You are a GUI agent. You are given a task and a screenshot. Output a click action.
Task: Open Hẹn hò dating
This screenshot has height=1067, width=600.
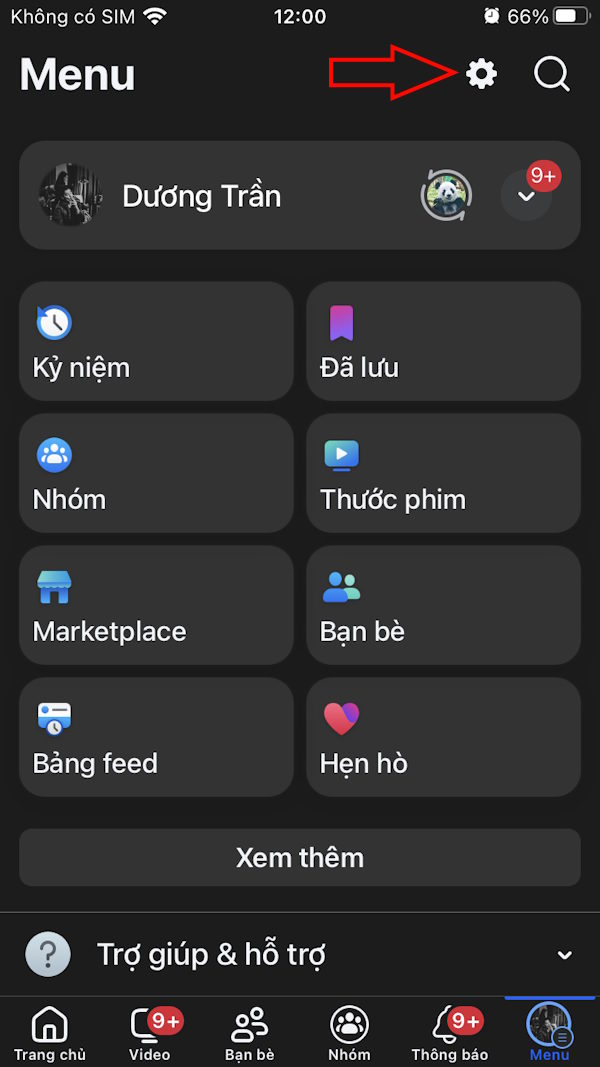(443, 737)
